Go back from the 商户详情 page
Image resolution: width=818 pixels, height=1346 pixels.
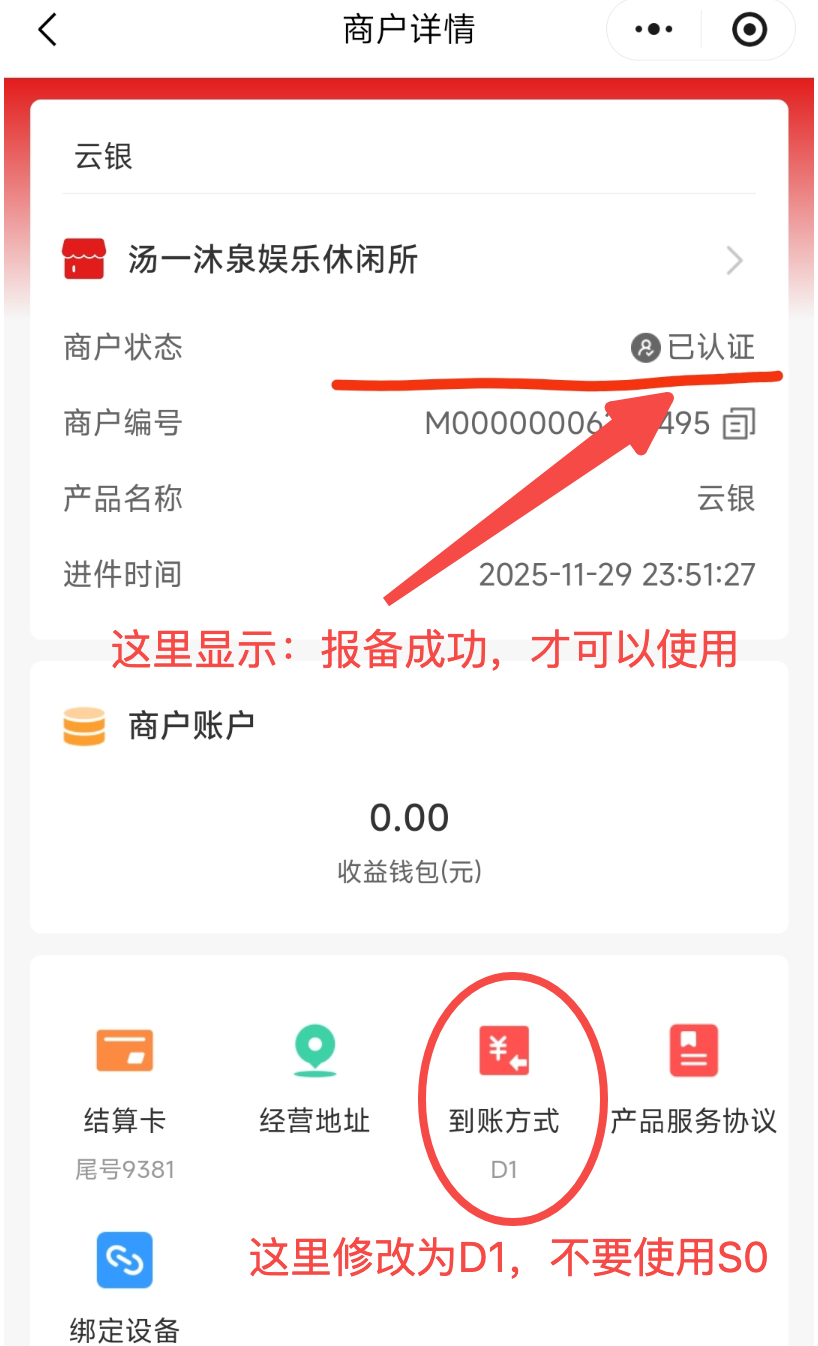tap(47, 30)
